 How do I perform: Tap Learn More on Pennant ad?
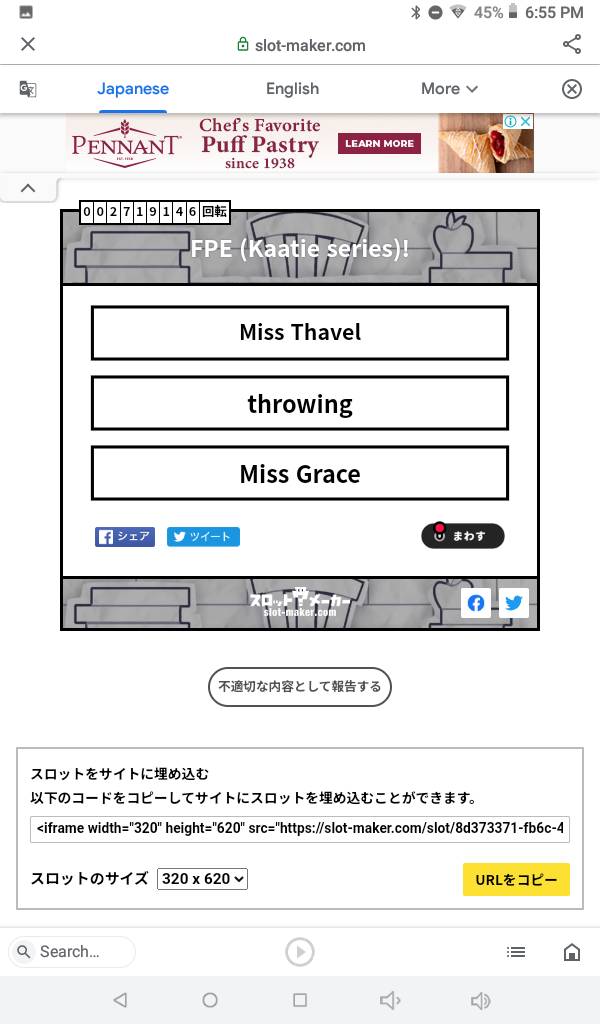click(x=379, y=144)
